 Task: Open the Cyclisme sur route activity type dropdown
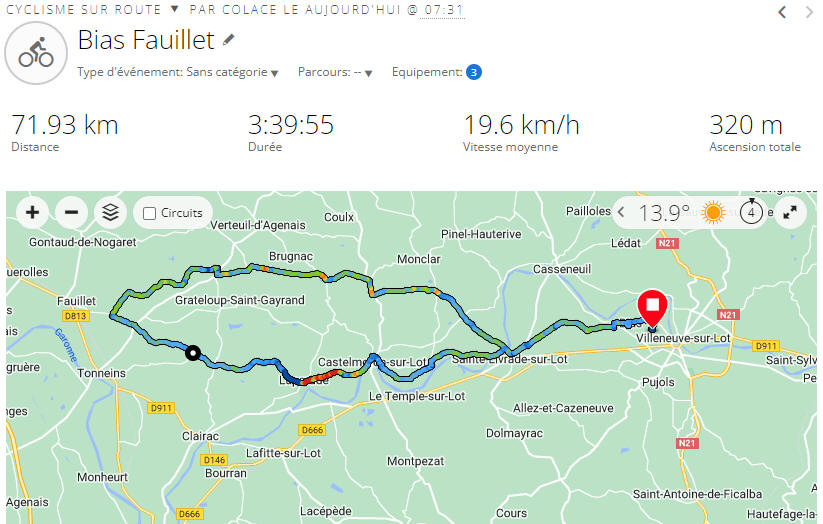[x=174, y=10]
